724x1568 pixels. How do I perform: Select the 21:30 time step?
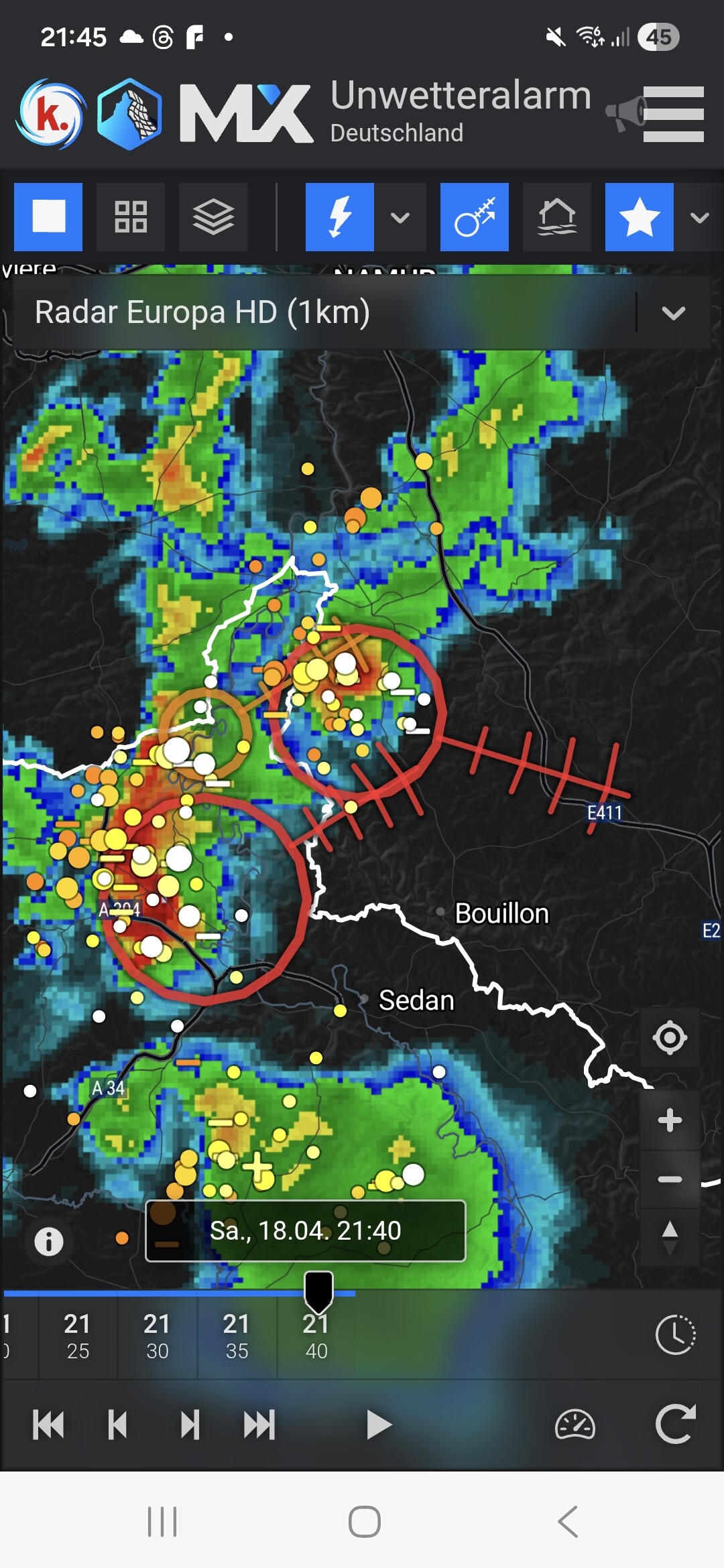(157, 1336)
